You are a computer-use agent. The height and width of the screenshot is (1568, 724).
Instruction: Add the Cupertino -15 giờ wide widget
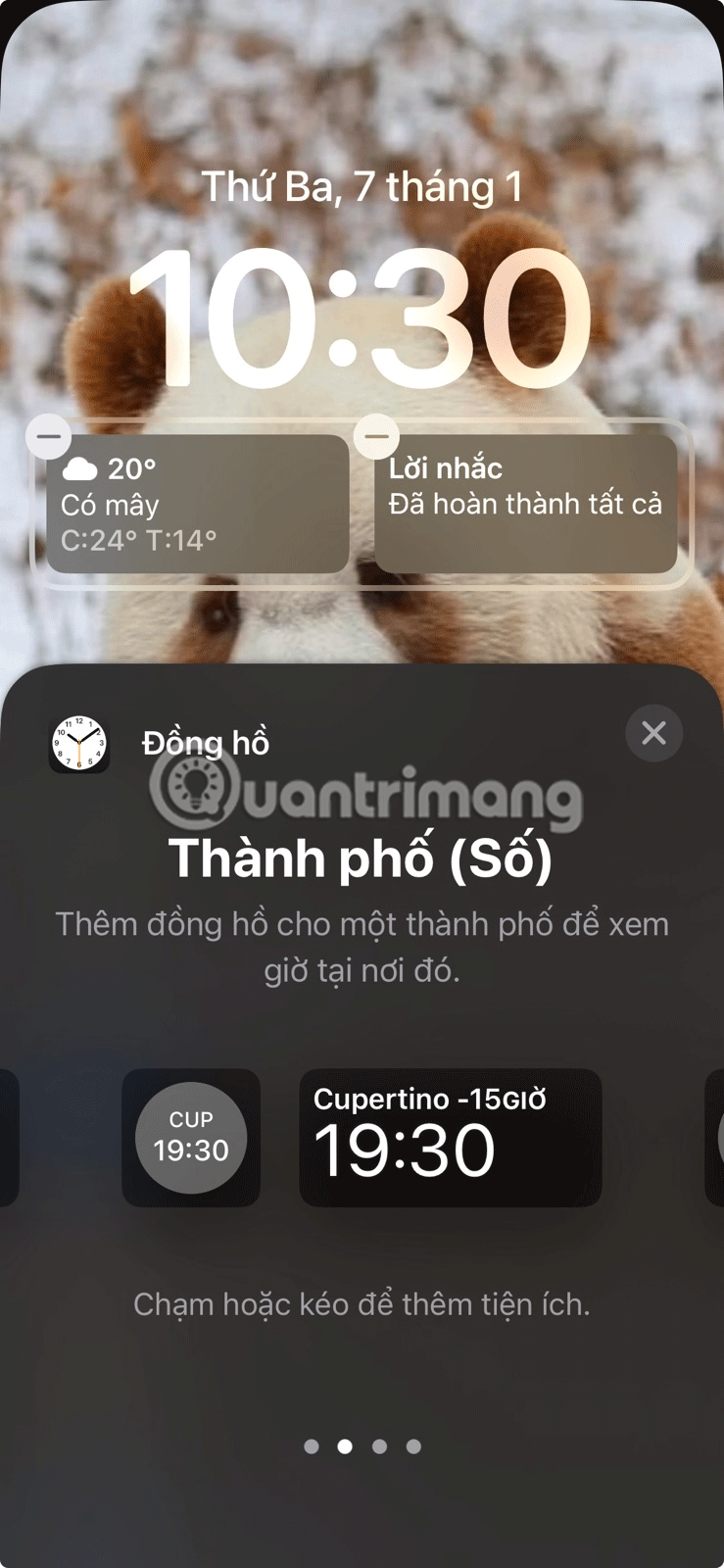coord(450,1138)
